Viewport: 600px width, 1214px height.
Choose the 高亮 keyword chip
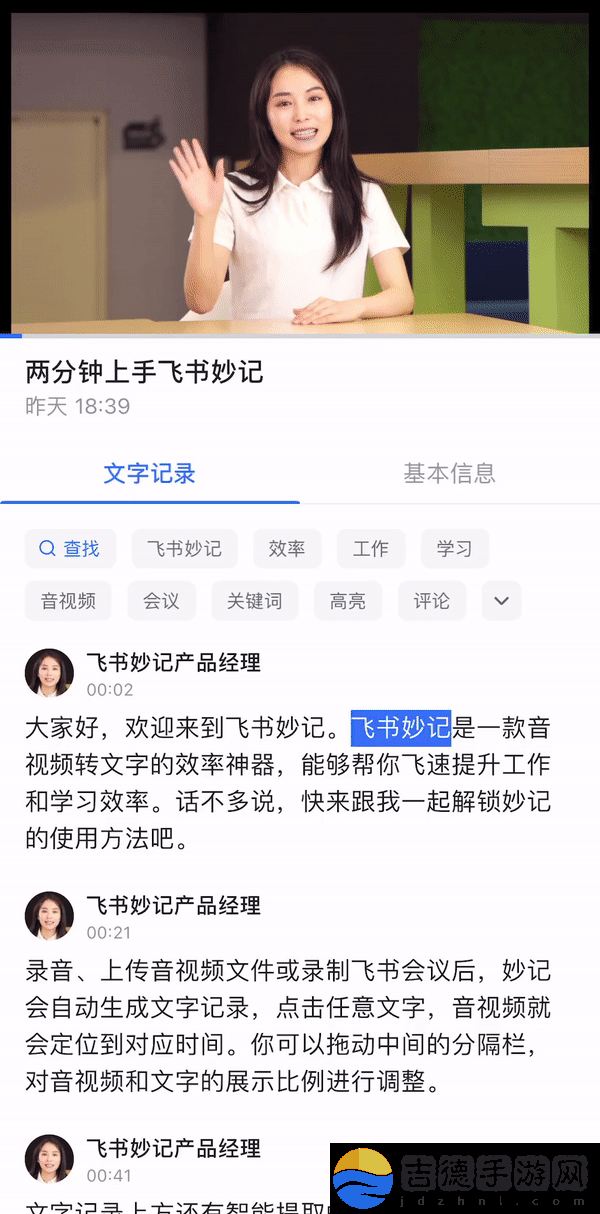[x=348, y=601]
